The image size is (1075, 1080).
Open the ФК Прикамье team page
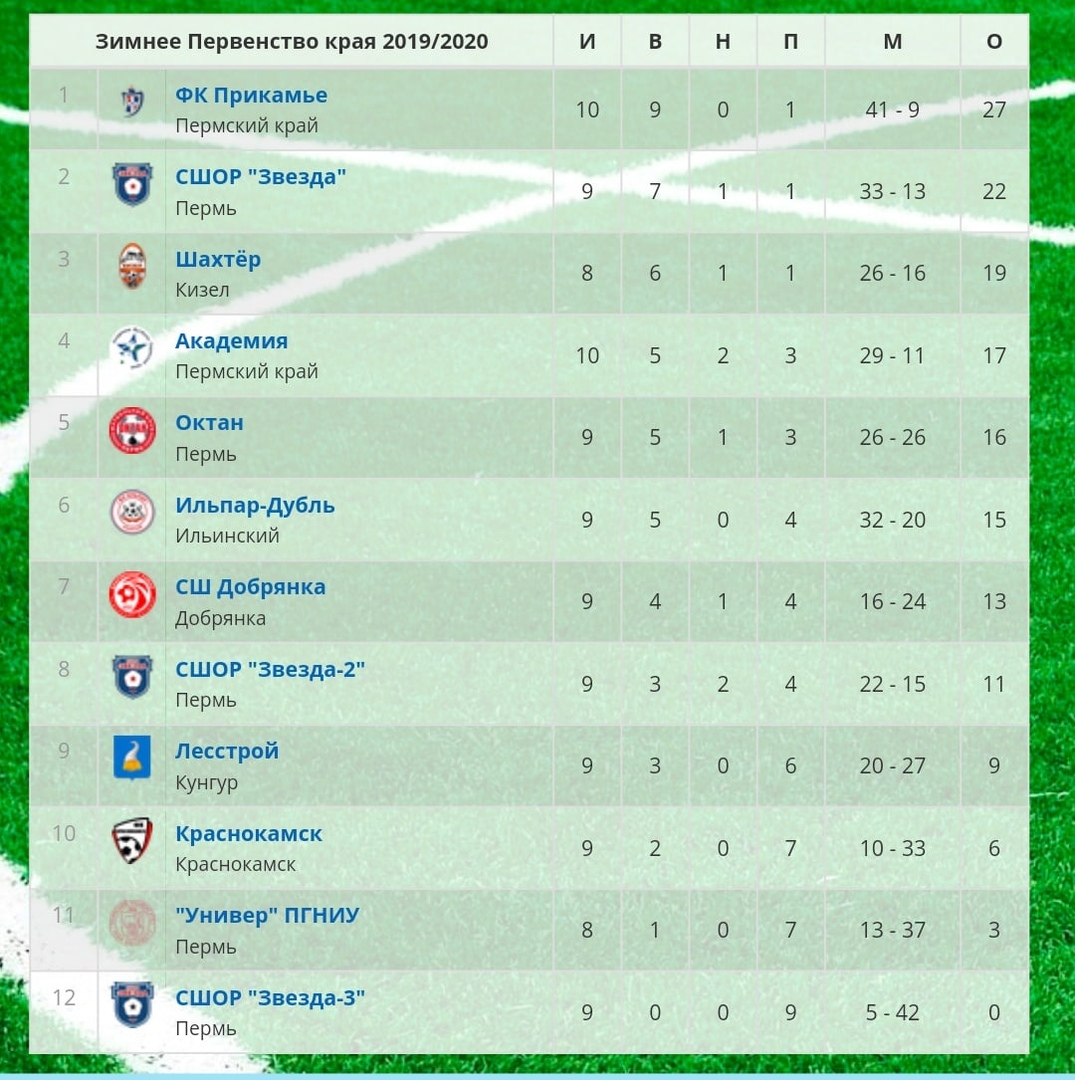251,95
